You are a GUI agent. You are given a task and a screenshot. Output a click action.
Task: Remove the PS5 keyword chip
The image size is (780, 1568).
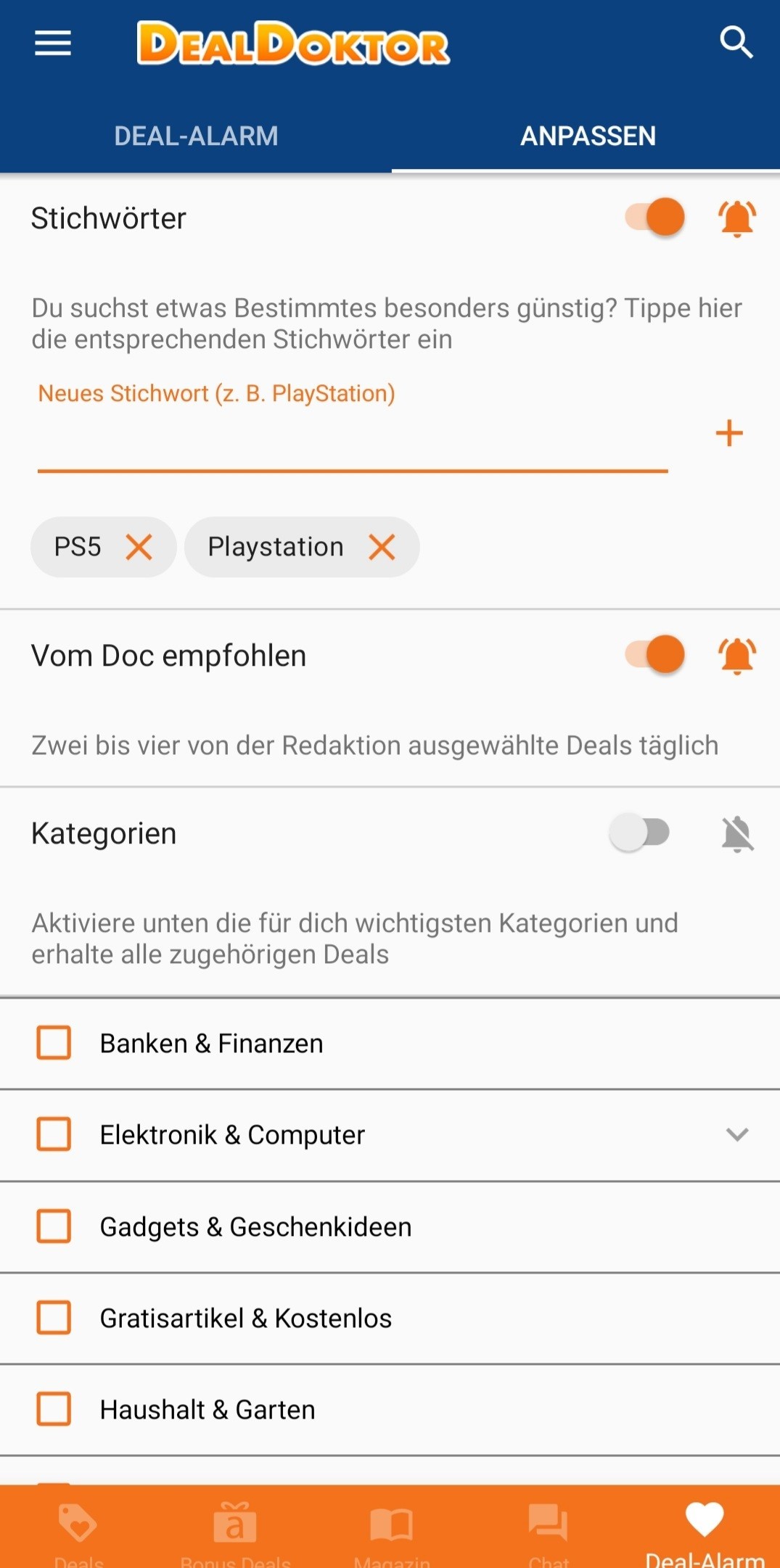pyautogui.click(x=139, y=547)
